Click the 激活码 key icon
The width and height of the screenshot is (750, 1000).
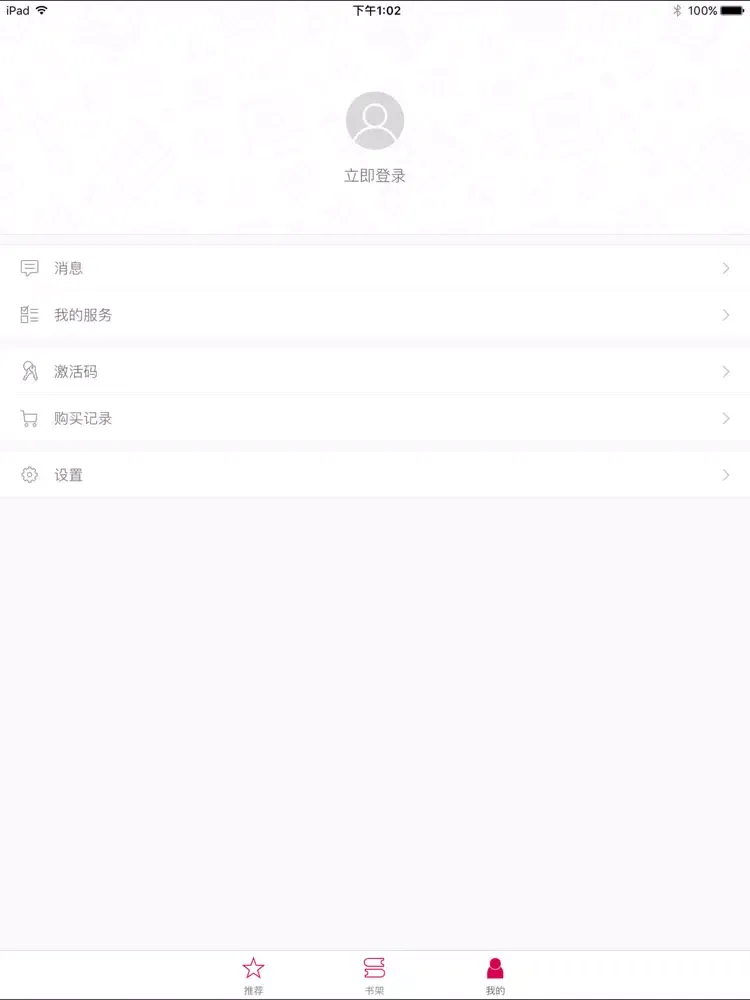click(x=28, y=371)
